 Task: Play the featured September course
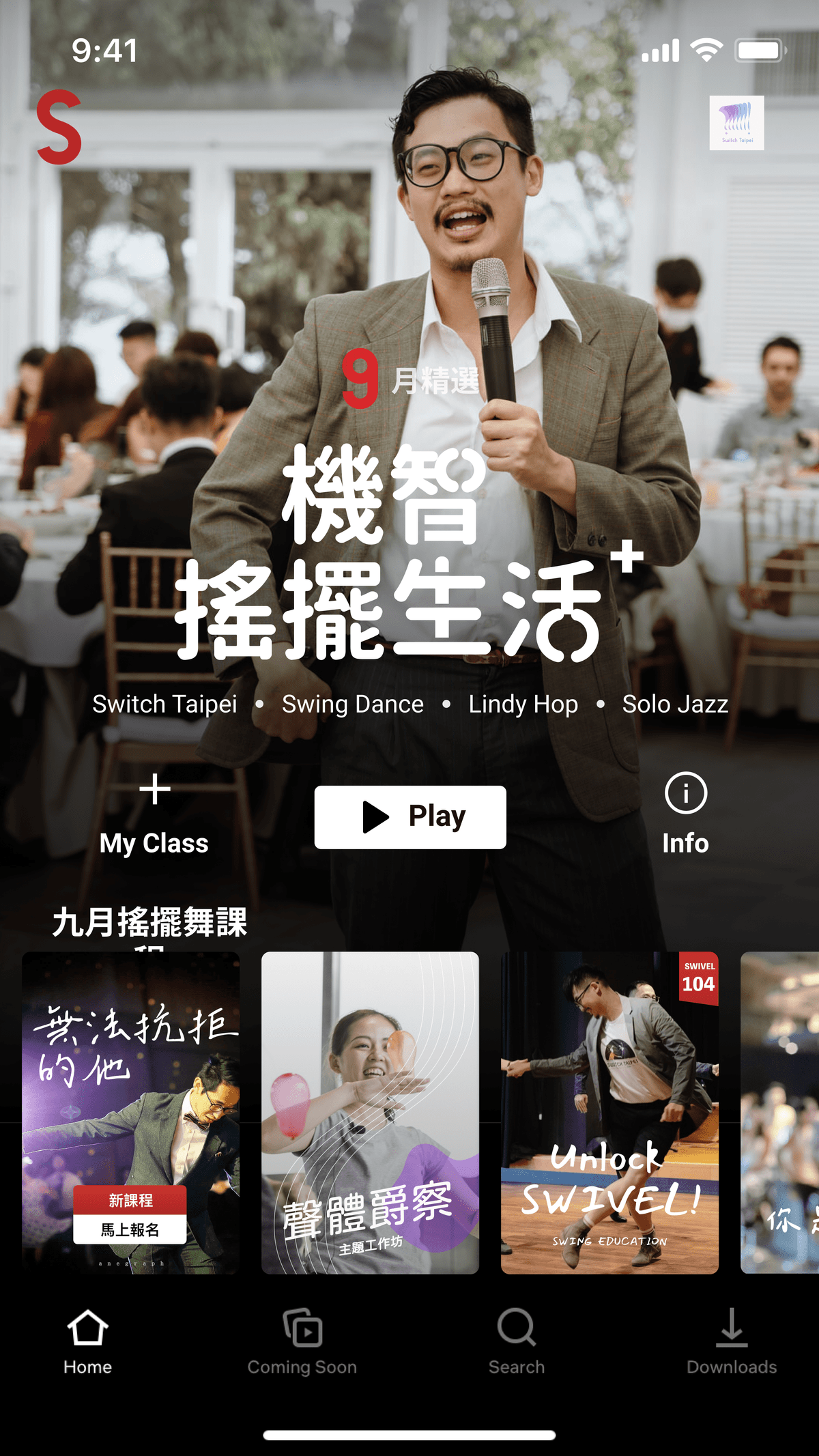(410, 817)
